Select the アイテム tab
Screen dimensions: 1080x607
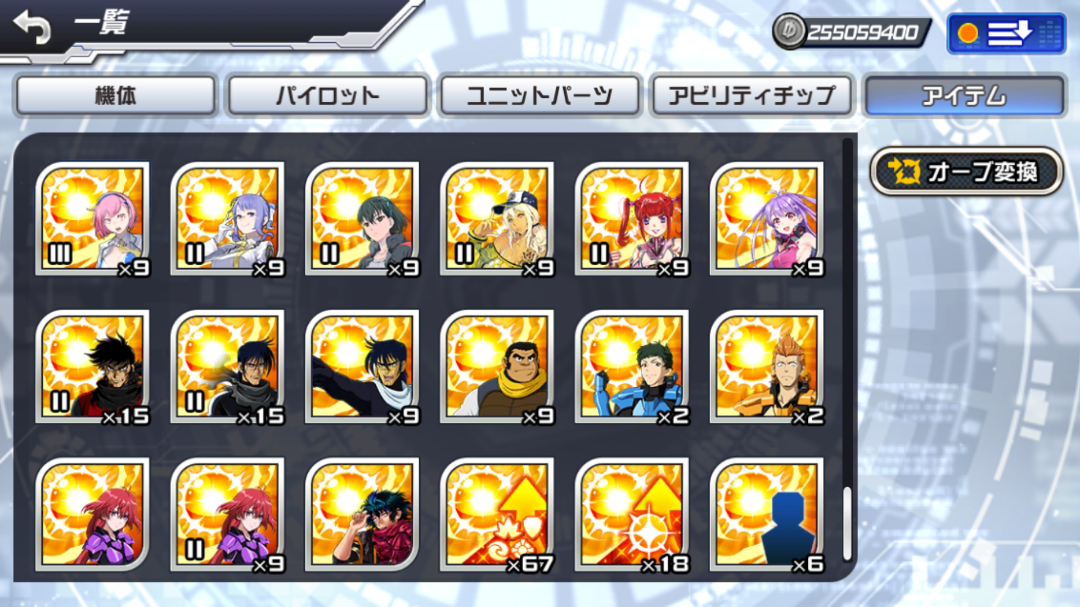point(964,96)
